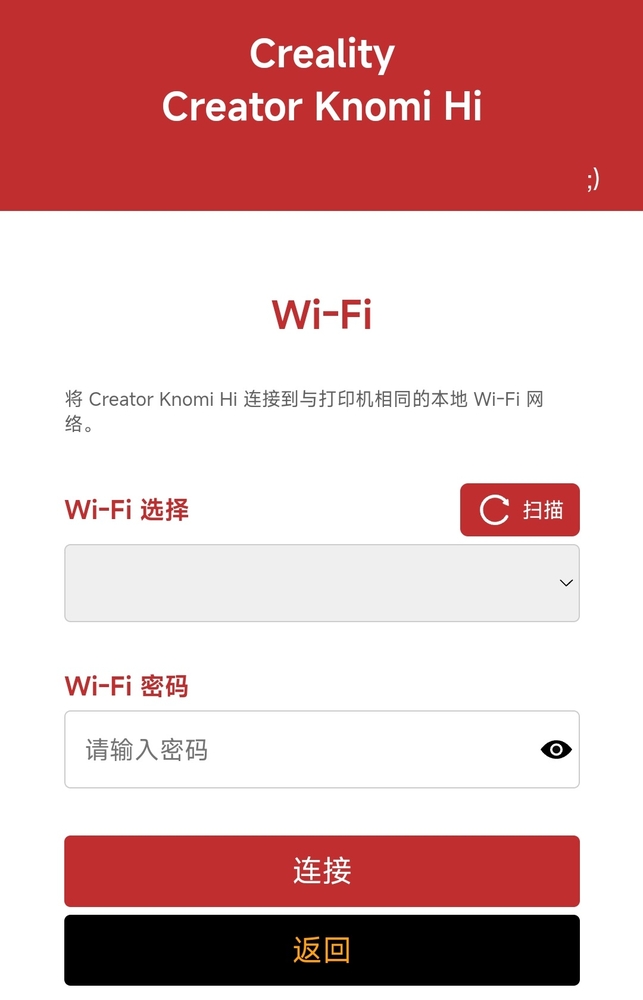
Task: Focus the Wi-Fi 密码 input field
Action: click(300, 750)
